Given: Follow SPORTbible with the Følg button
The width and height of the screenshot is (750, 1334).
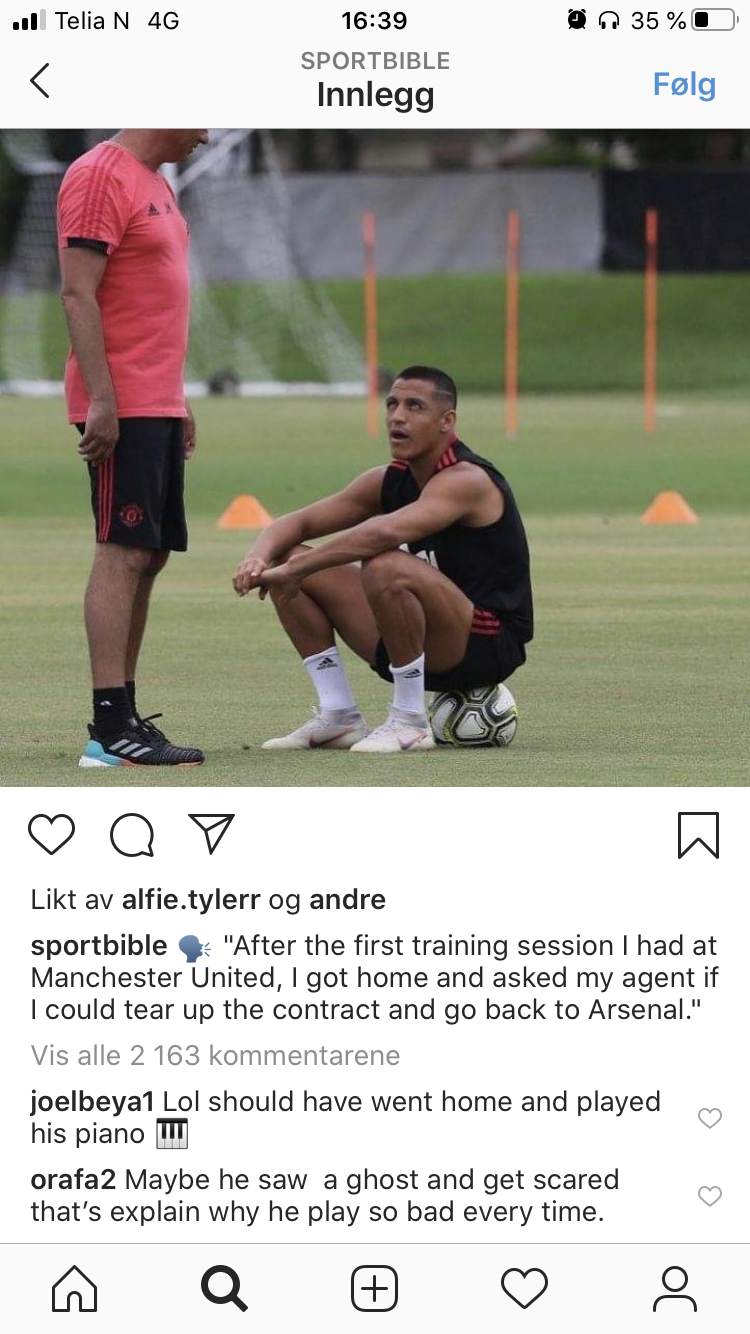Looking at the screenshot, I should tap(684, 84).
